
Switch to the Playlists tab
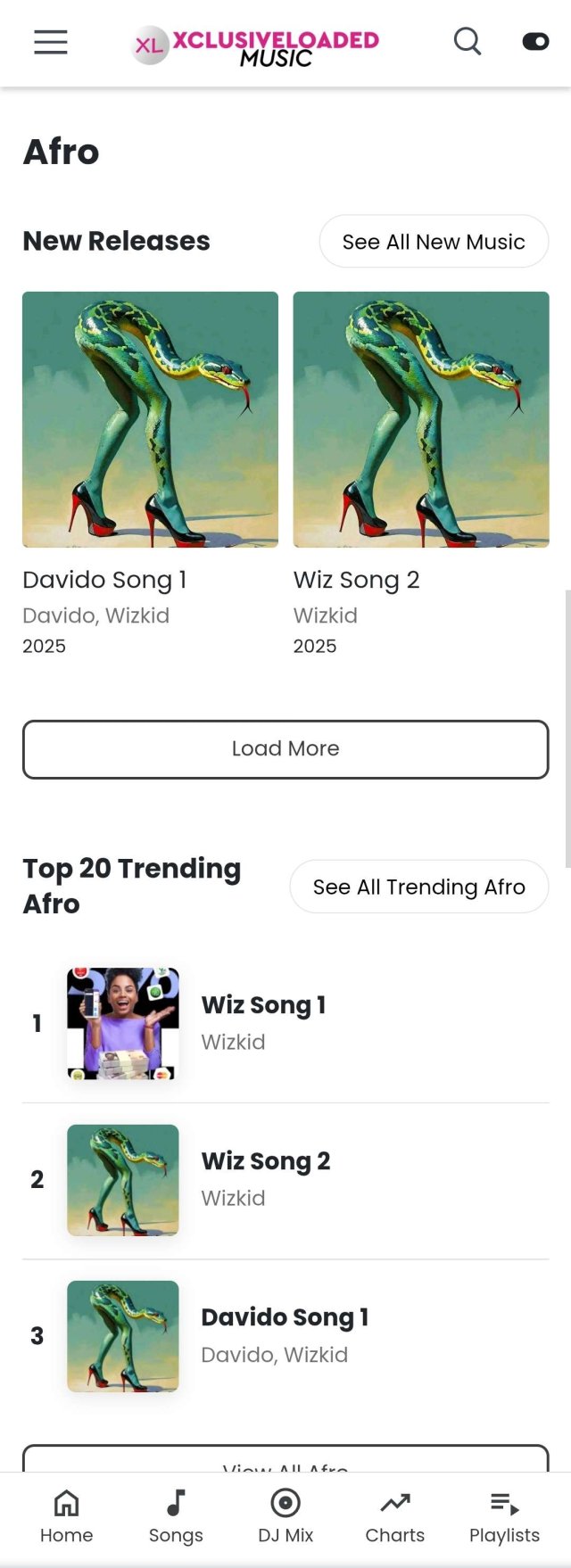coord(504,1516)
